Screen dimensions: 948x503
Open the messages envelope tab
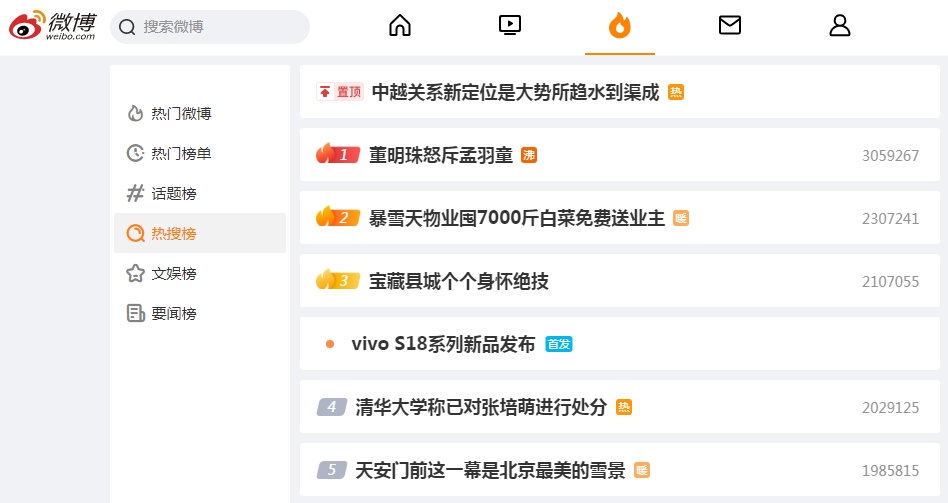(x=730, y=26)
